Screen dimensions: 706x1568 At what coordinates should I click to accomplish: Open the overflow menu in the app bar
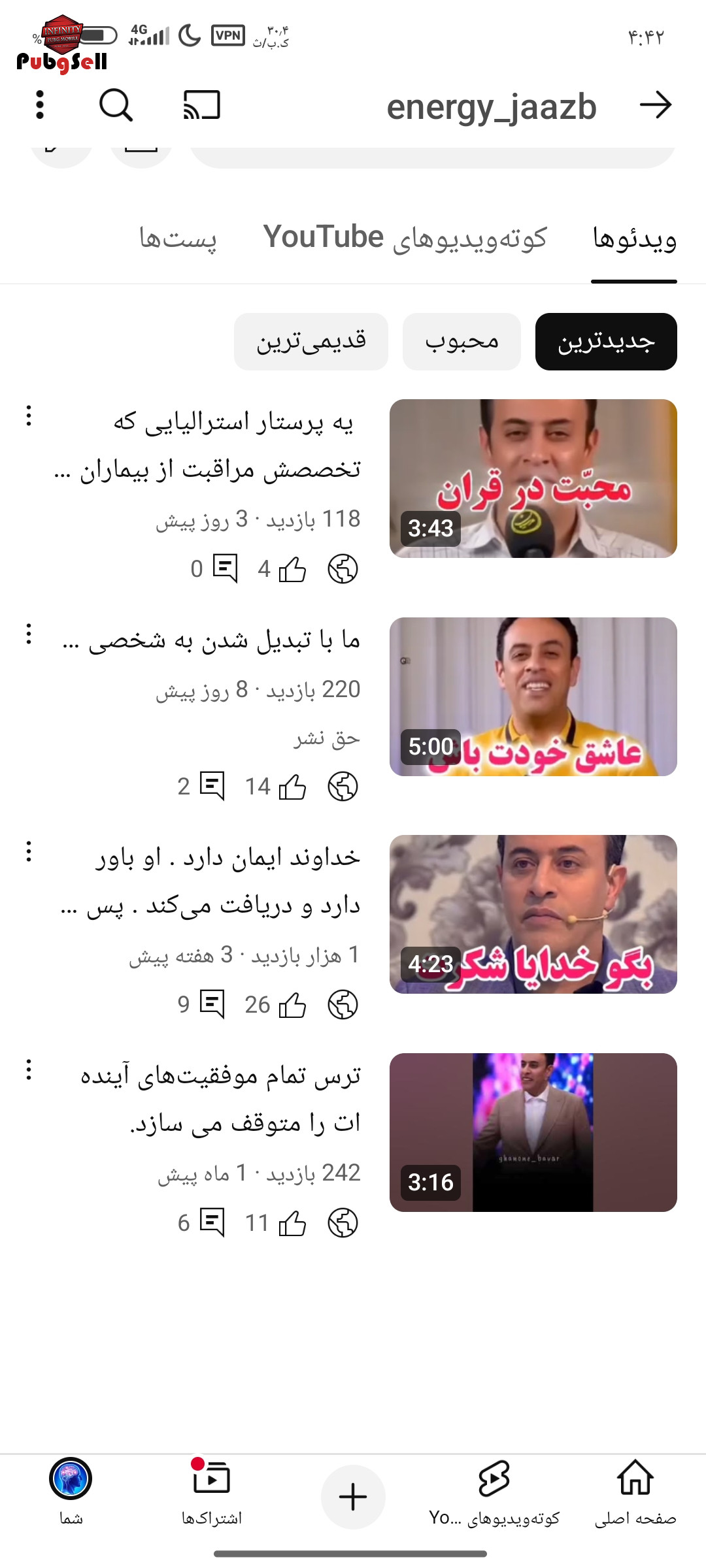tap(40, 105)
